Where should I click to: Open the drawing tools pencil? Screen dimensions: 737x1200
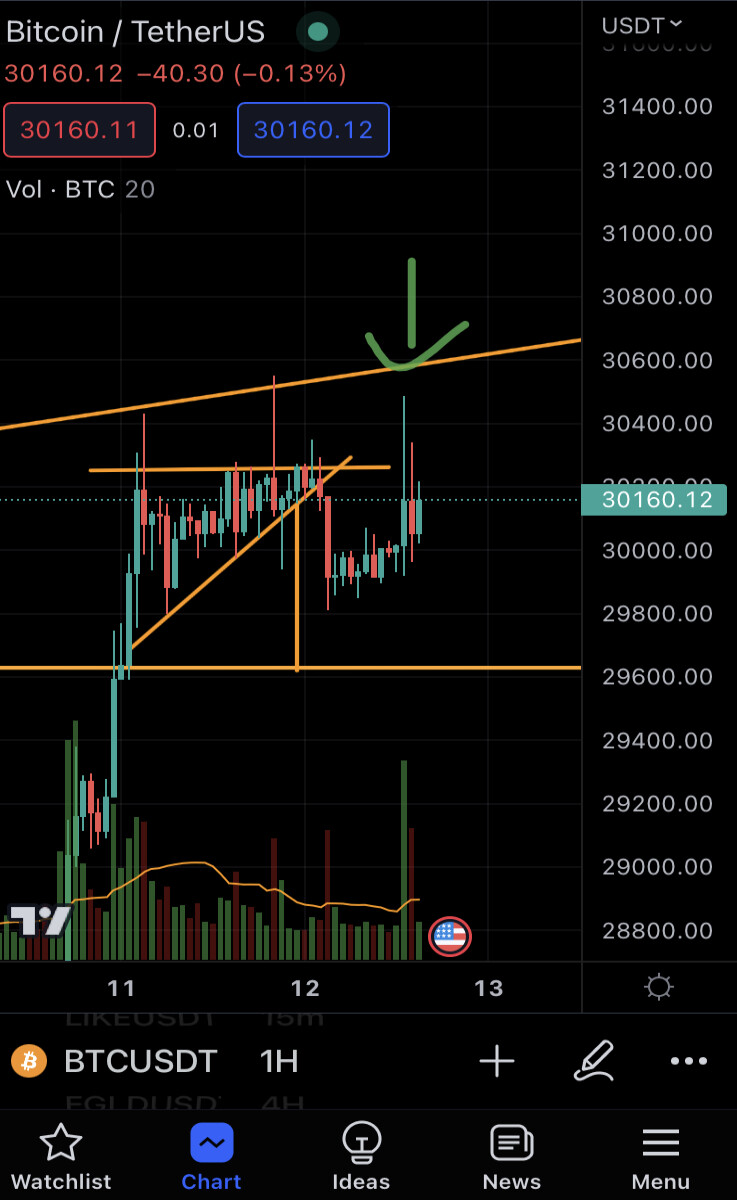(593, 1061)
